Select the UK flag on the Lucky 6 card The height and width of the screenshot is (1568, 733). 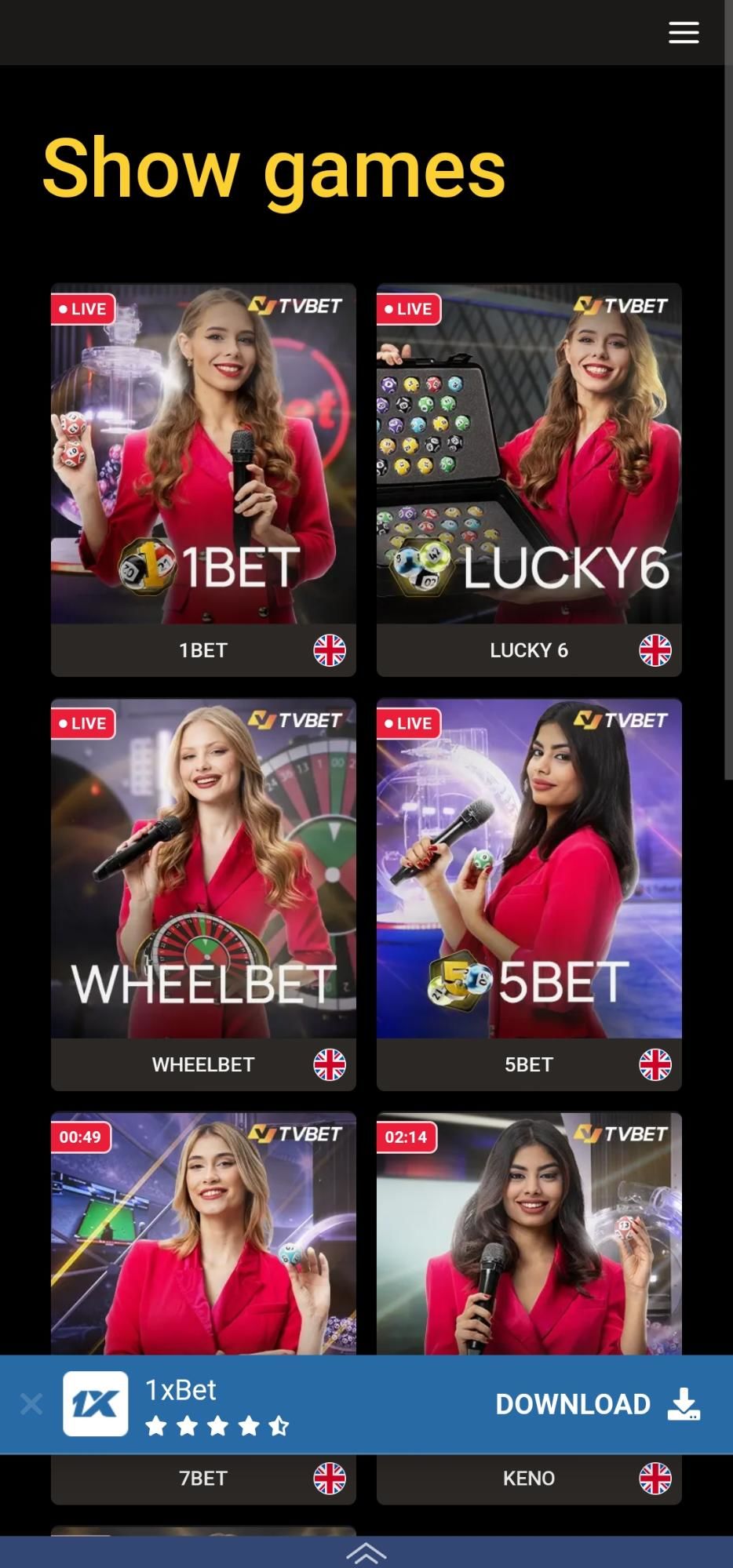[655, 650]
